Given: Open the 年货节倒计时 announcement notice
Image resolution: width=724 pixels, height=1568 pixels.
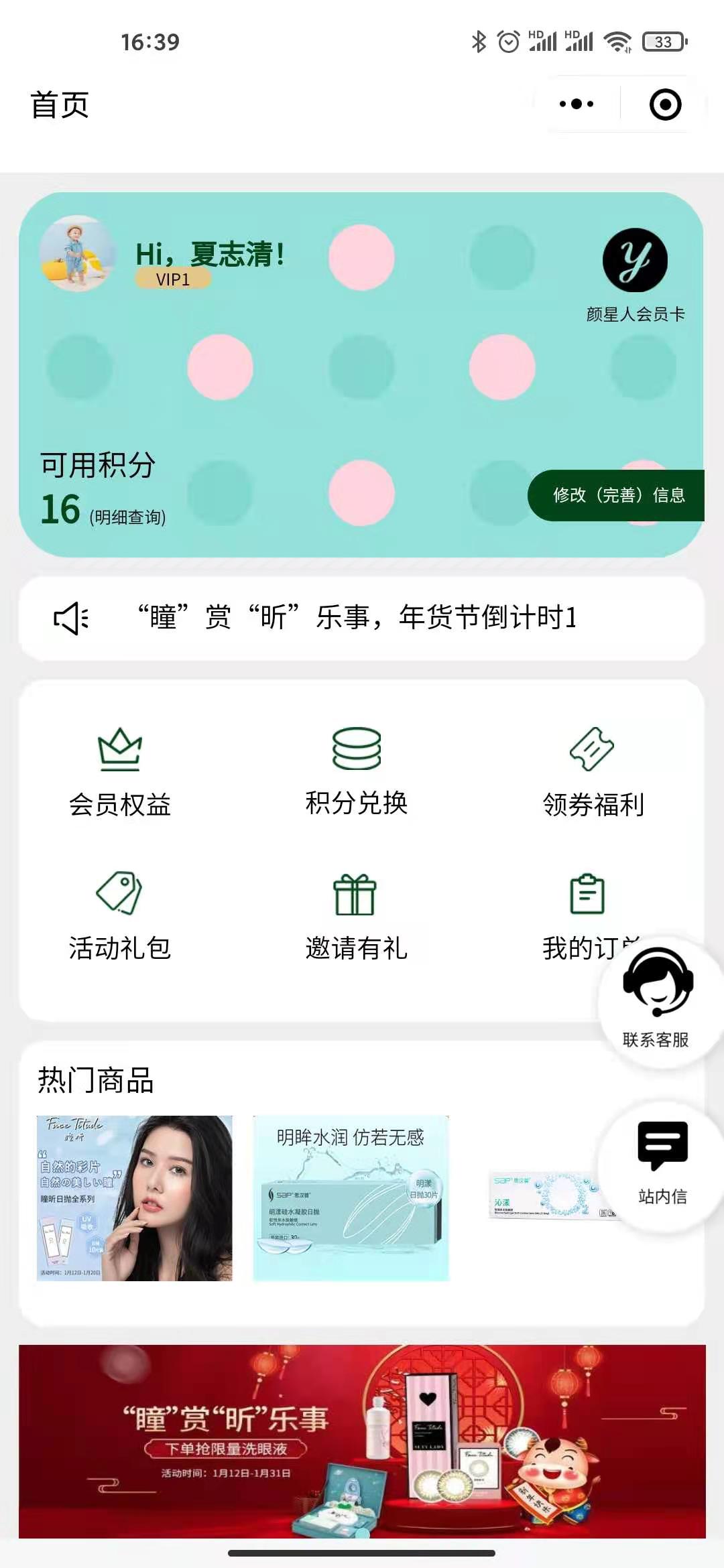Looking at the screenshot, I should [x=357, y=617].
